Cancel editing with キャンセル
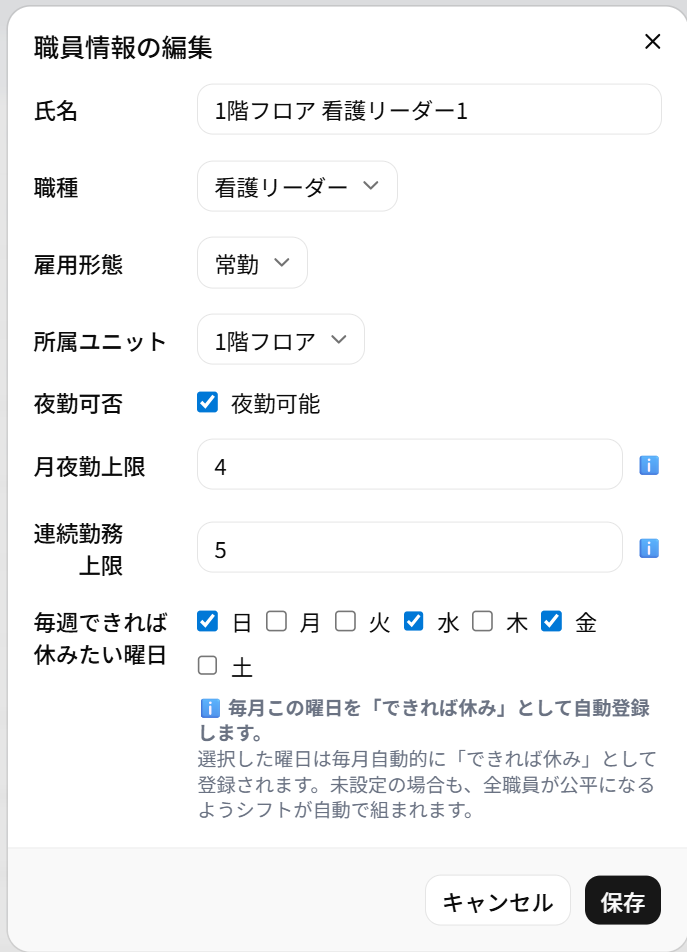 pyautogui.click(x=497, y=901)
